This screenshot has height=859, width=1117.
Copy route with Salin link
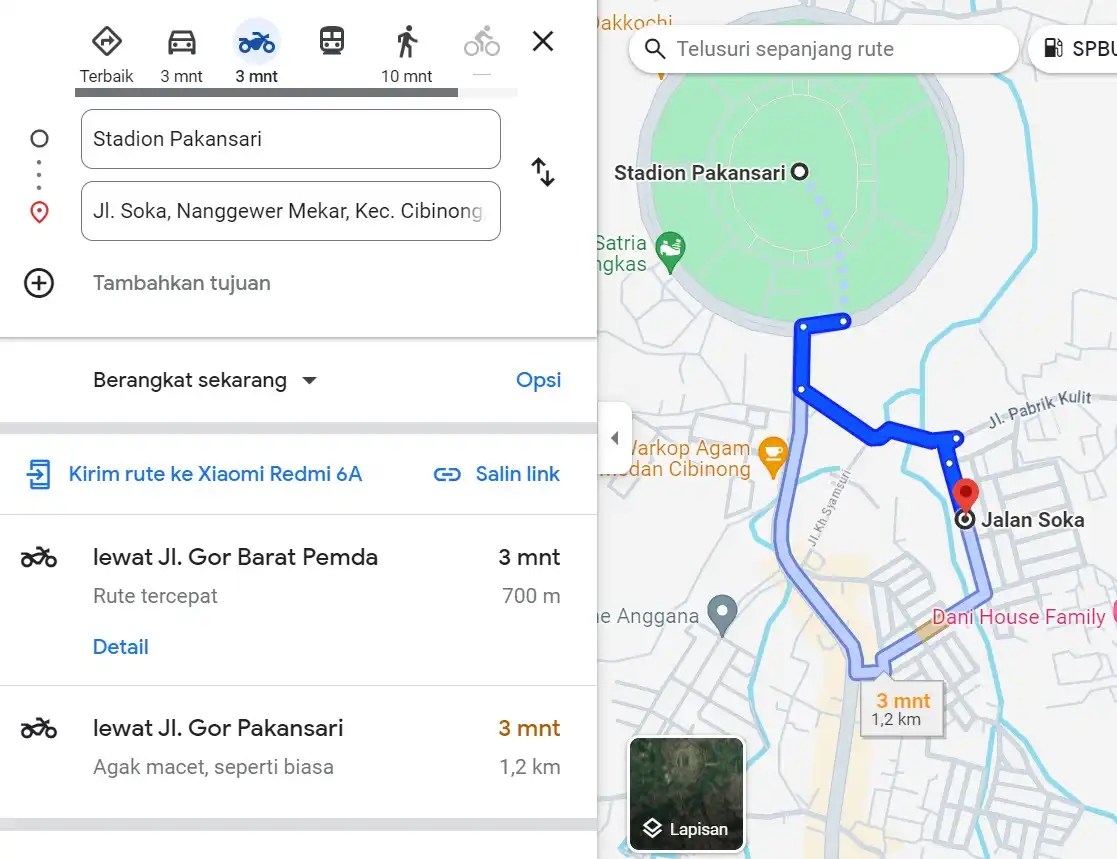(x=497, y=474)
